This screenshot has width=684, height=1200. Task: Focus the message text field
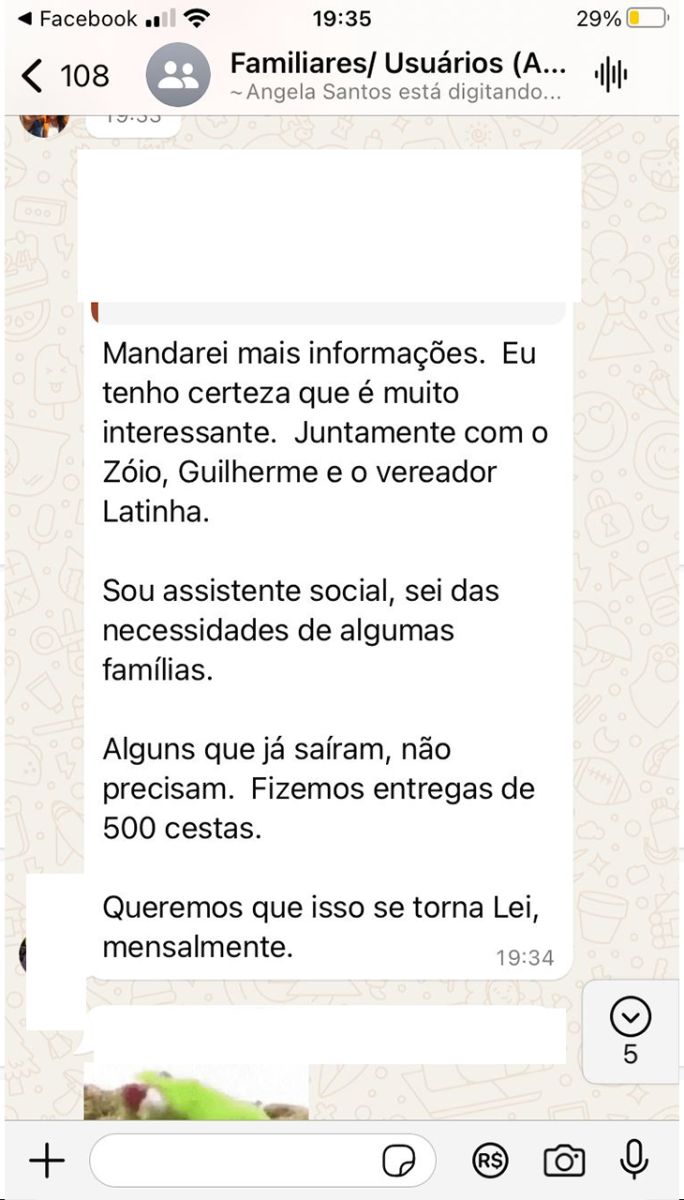click(235, 1161)
